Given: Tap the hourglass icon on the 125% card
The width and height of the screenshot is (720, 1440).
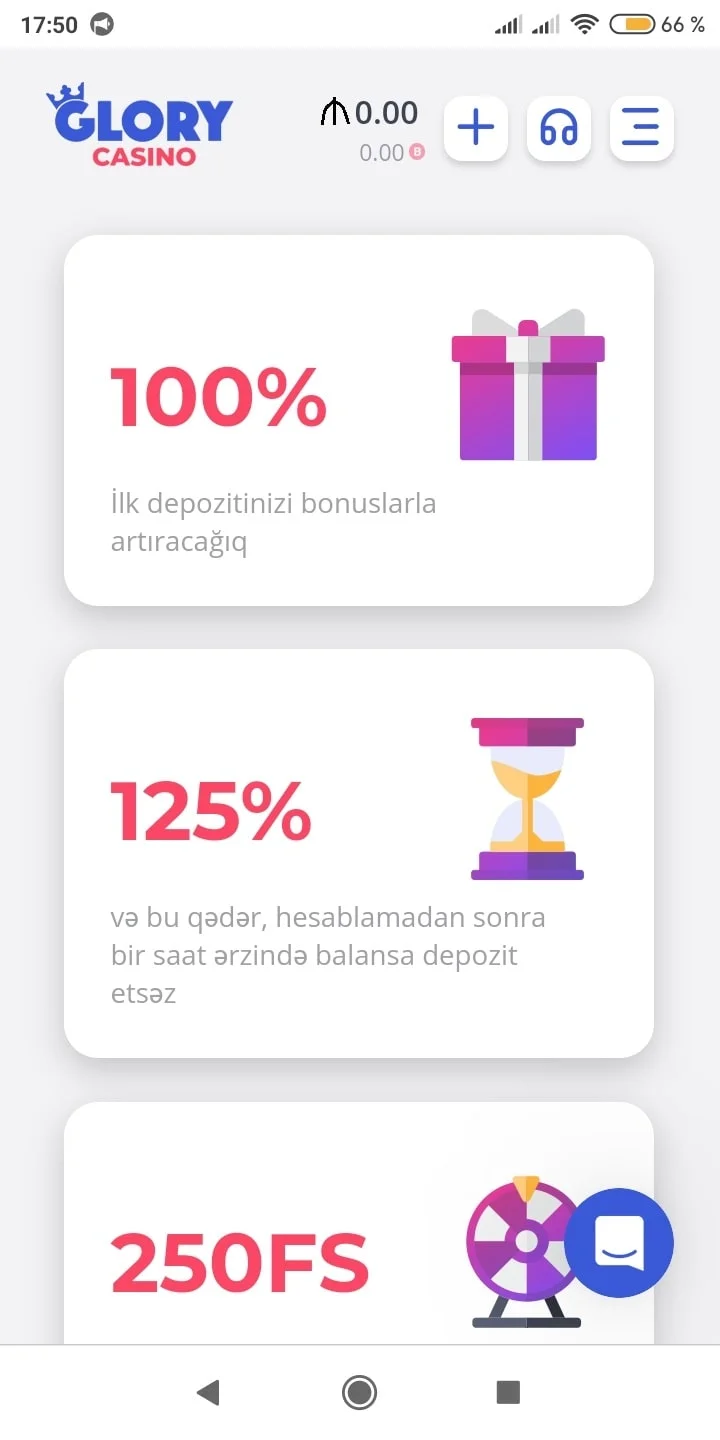Looking at the screenshot, I should pyautogui.click(x=527, y=797).
